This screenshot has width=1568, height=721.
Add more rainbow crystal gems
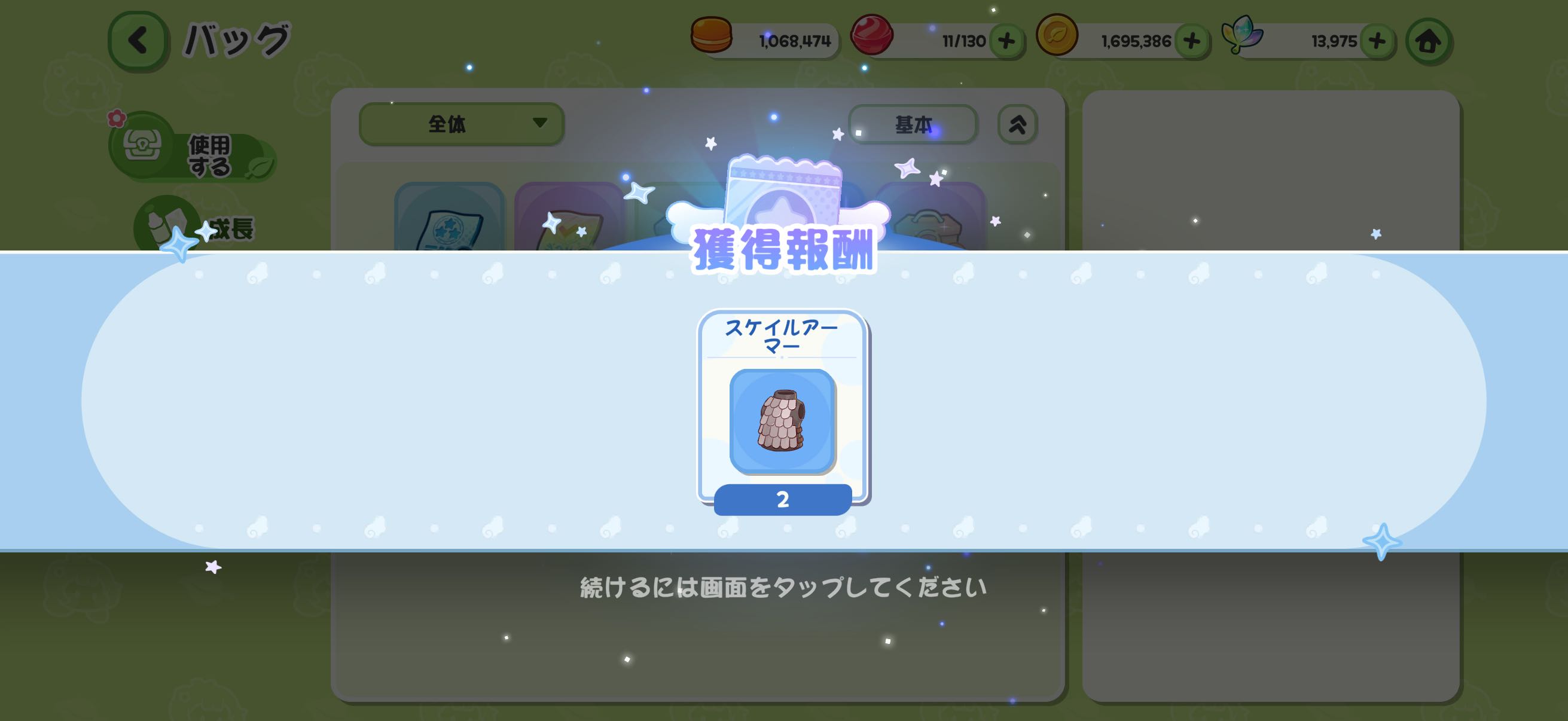point(1376,41)
